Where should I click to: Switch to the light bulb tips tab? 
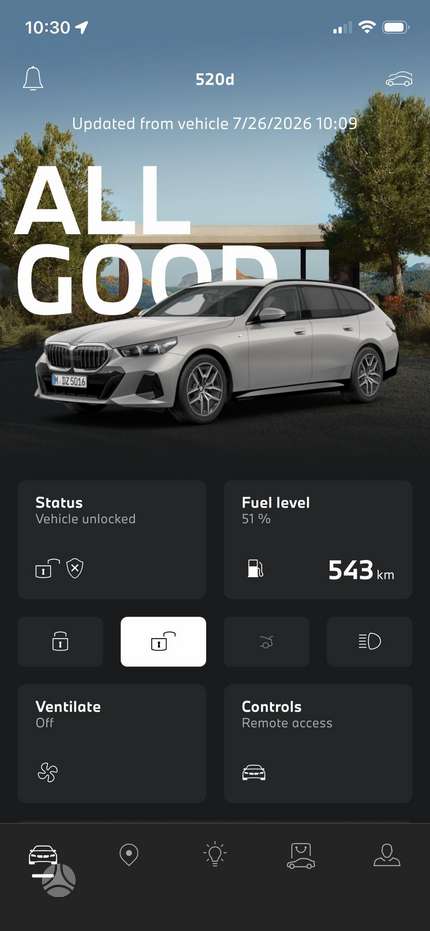click(214, 855)
